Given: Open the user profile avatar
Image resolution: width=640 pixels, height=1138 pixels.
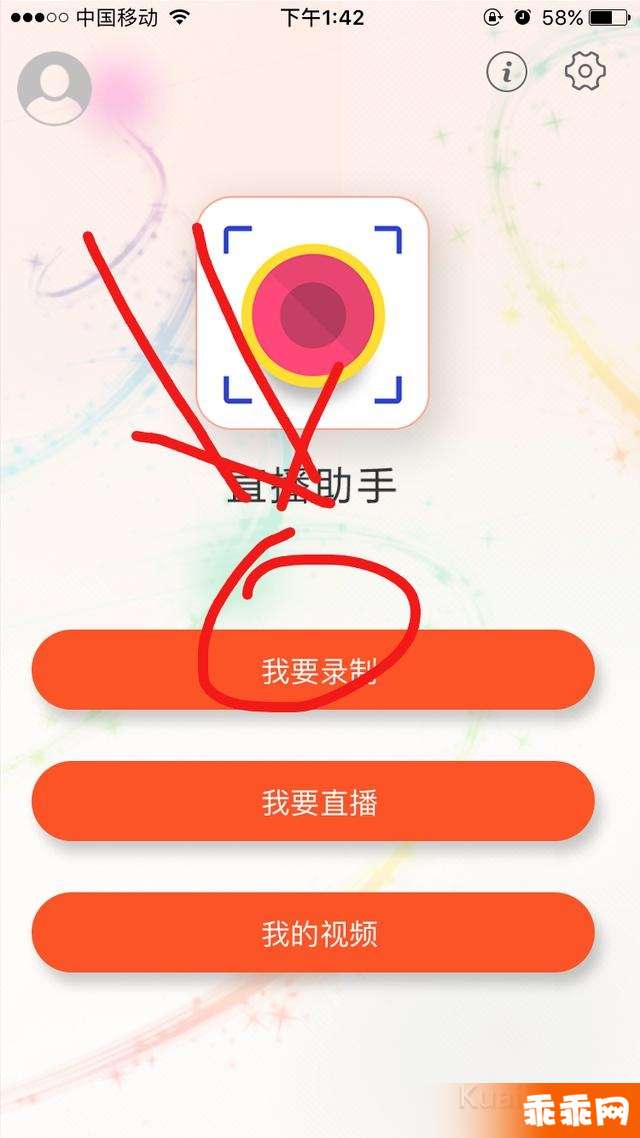Looking at the screenshot, I should point(55,89).
